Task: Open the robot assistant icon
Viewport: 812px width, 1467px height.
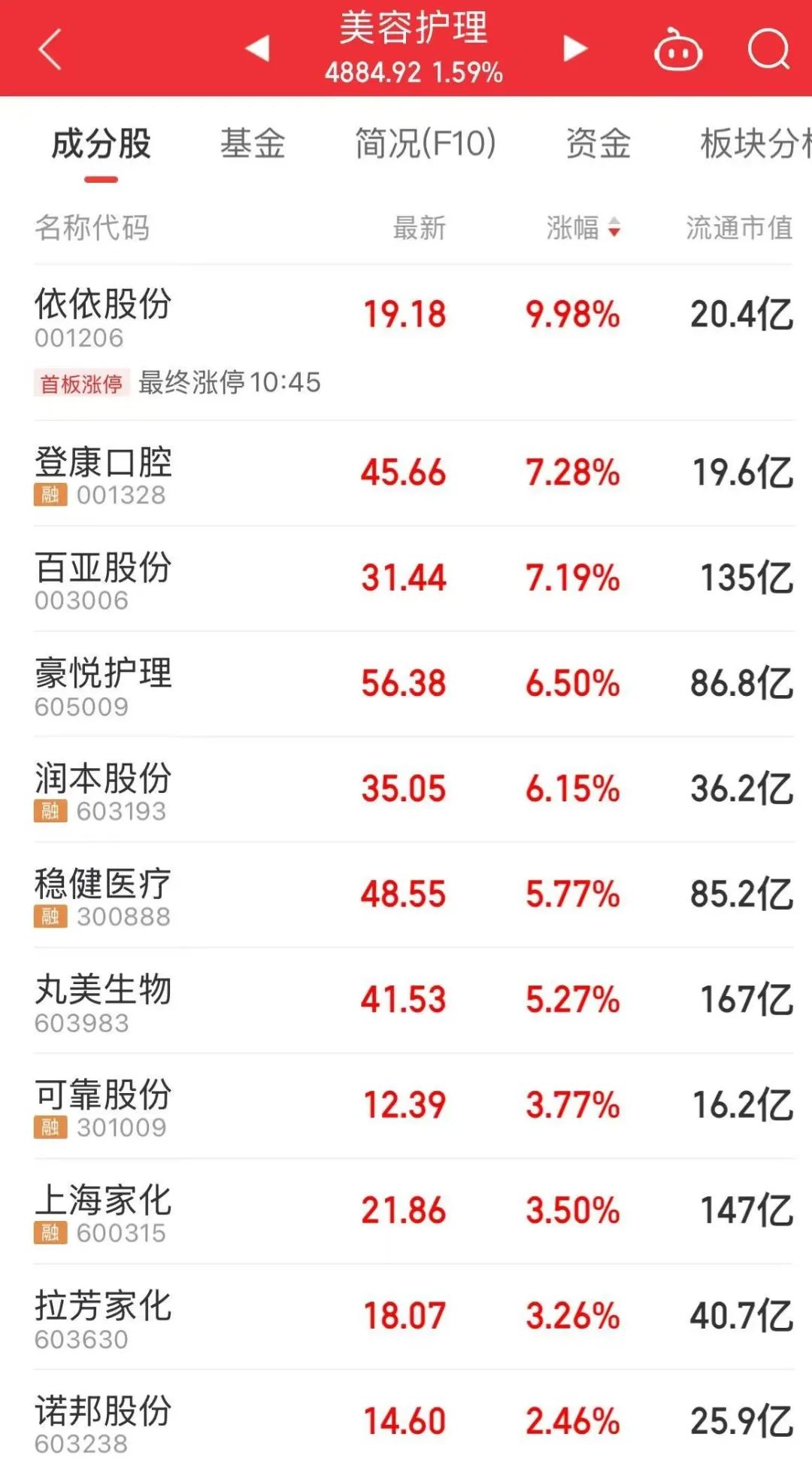Action: pyautogui.click(x=678, y=50)
